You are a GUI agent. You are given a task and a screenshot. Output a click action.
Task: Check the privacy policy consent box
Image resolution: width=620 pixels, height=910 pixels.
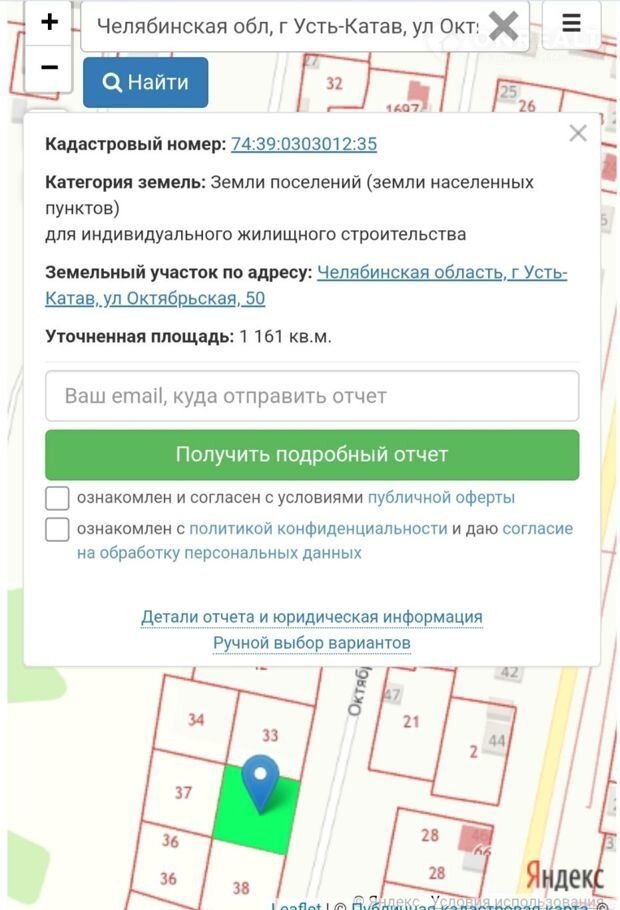pos(58,529)
